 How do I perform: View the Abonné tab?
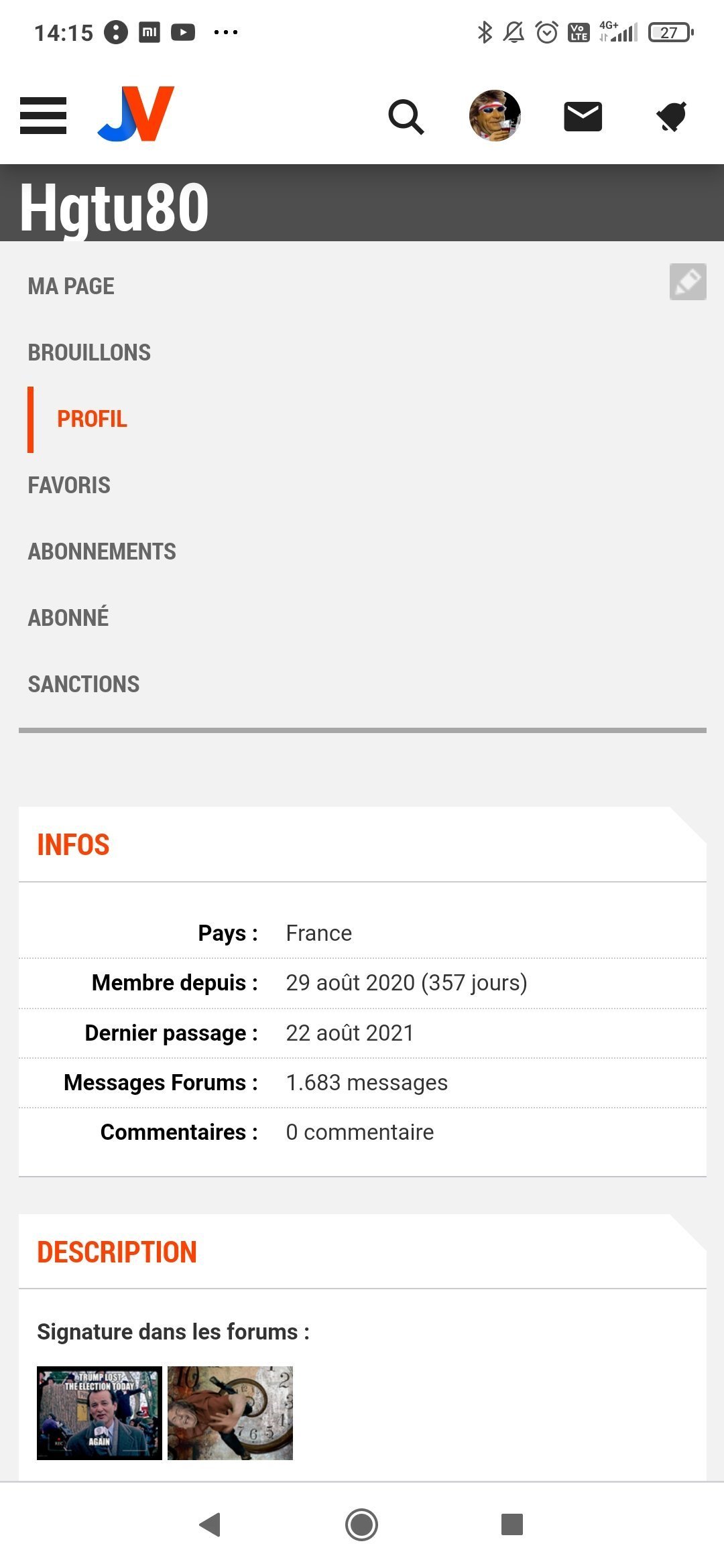pyautogui.click(x=68, y=618)
